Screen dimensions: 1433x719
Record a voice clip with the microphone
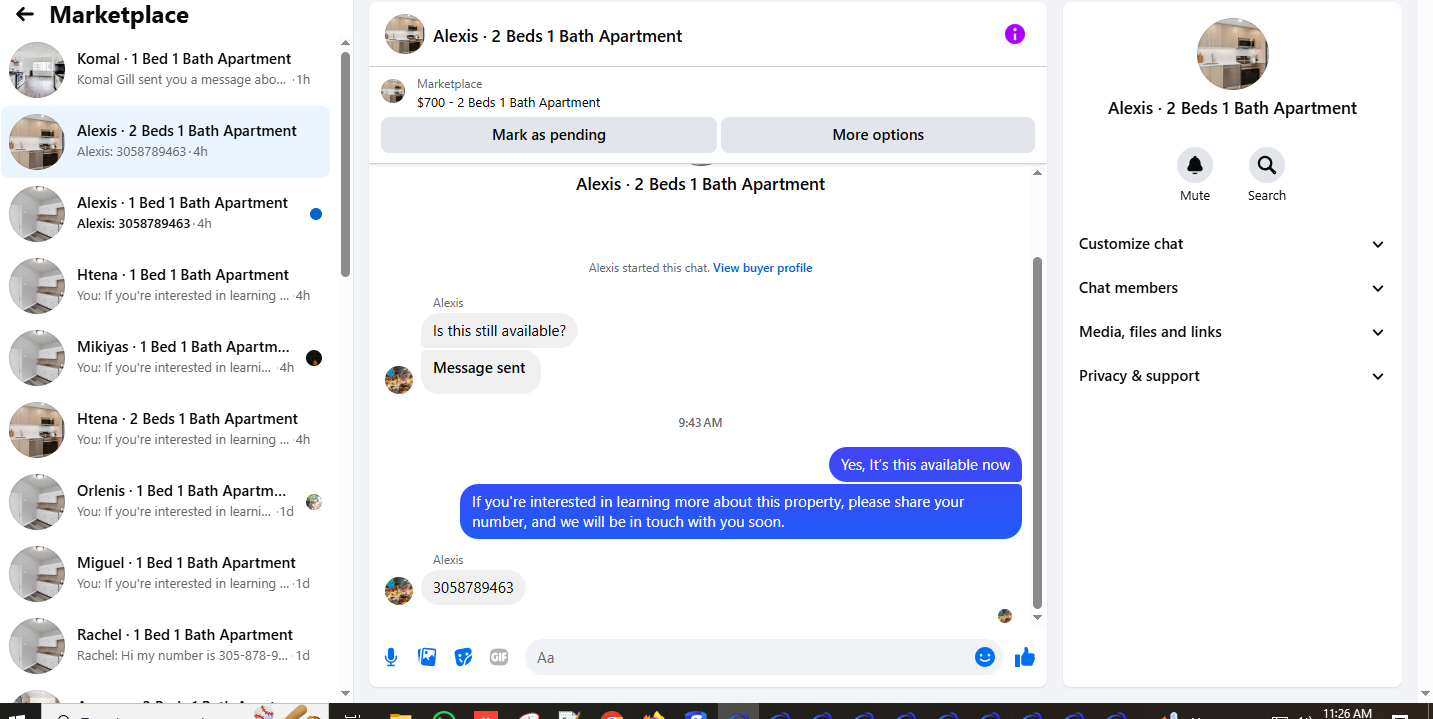(x=391, y=657)
